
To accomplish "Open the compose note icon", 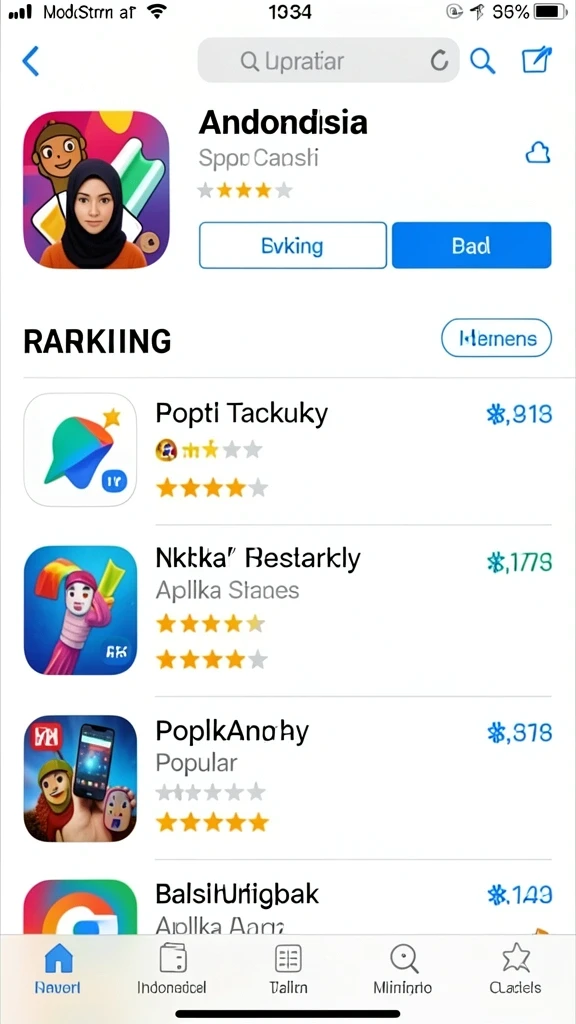I will tap(537, 60).
